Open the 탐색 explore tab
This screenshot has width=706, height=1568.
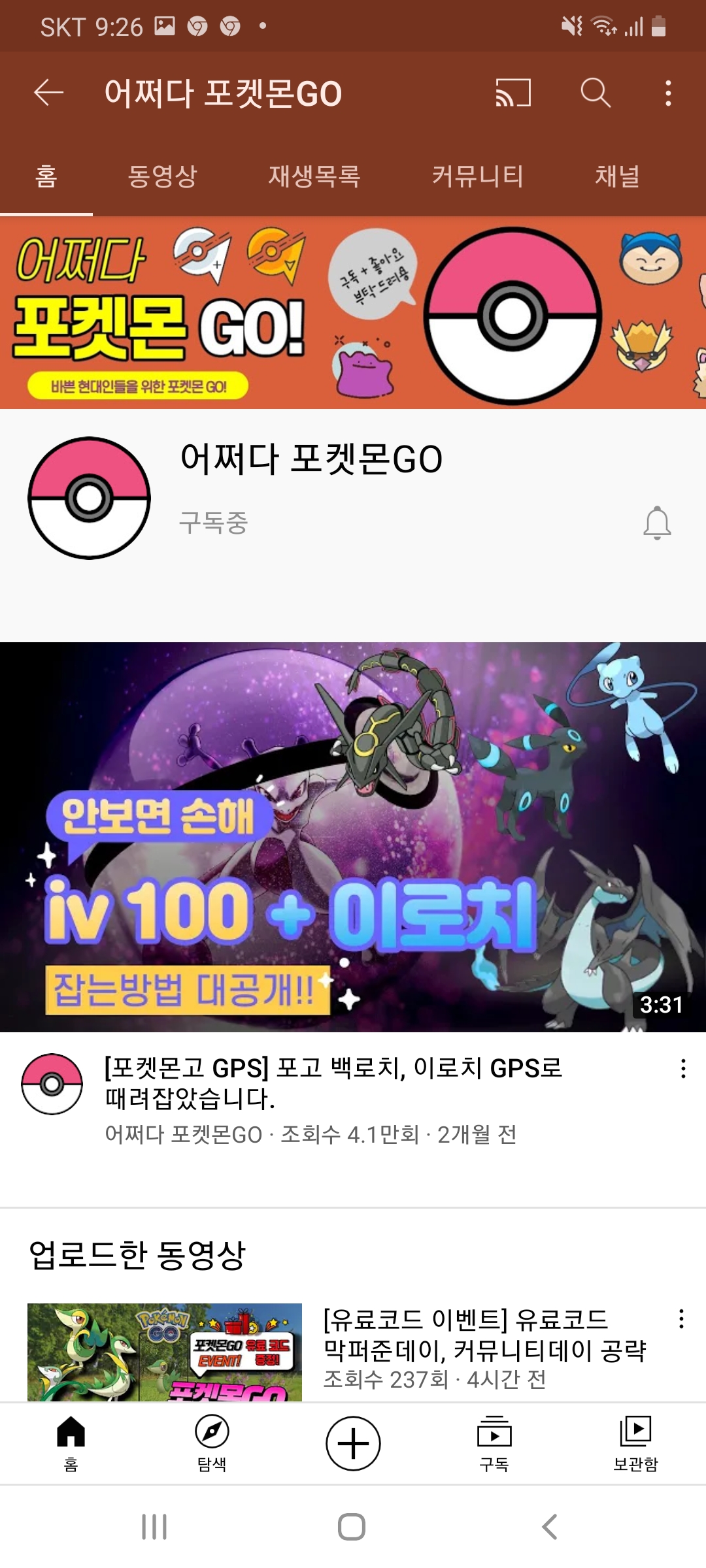coord(212,1444)
